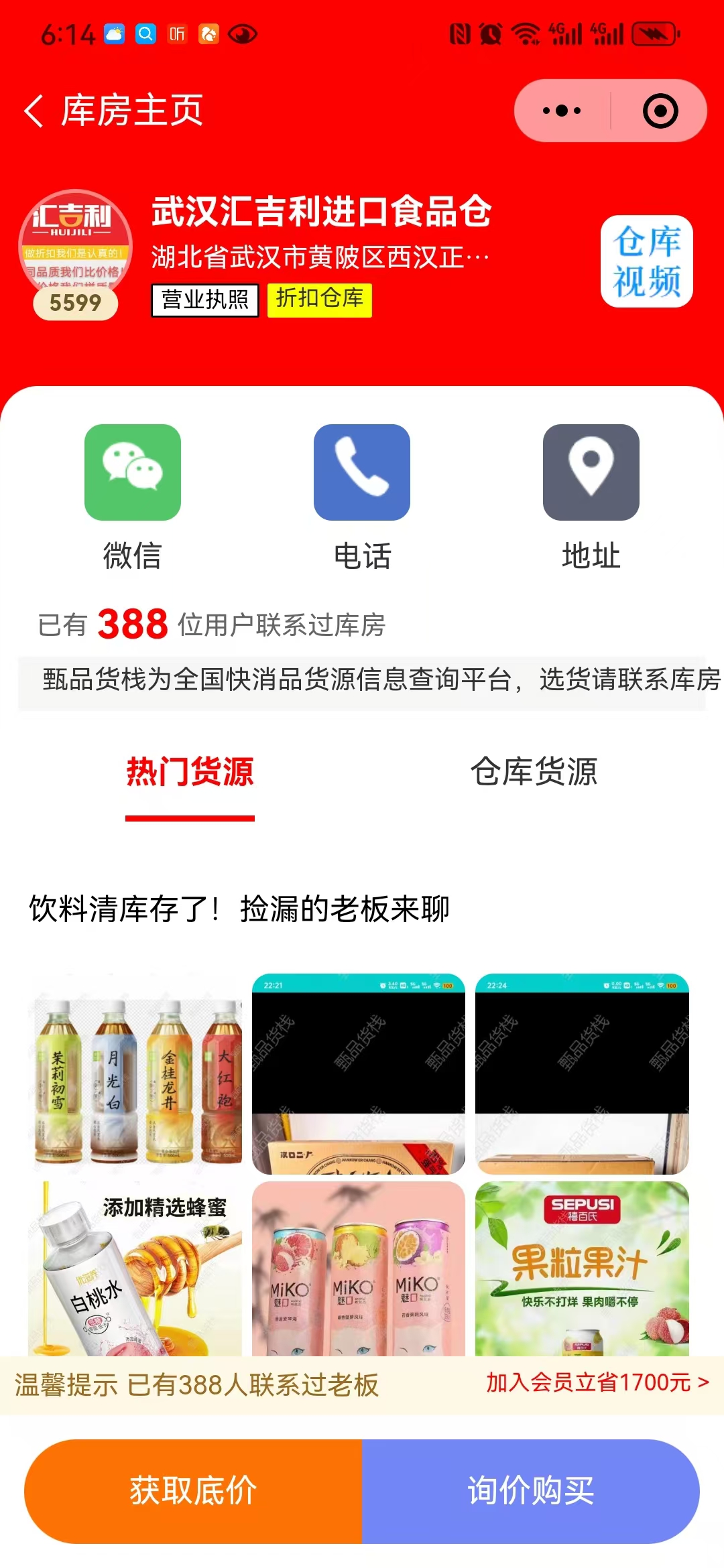The width and height of the screenshot is (724, 1568).
Task: Select the 热门货源 tab
Action: click(x=190, y=771)
